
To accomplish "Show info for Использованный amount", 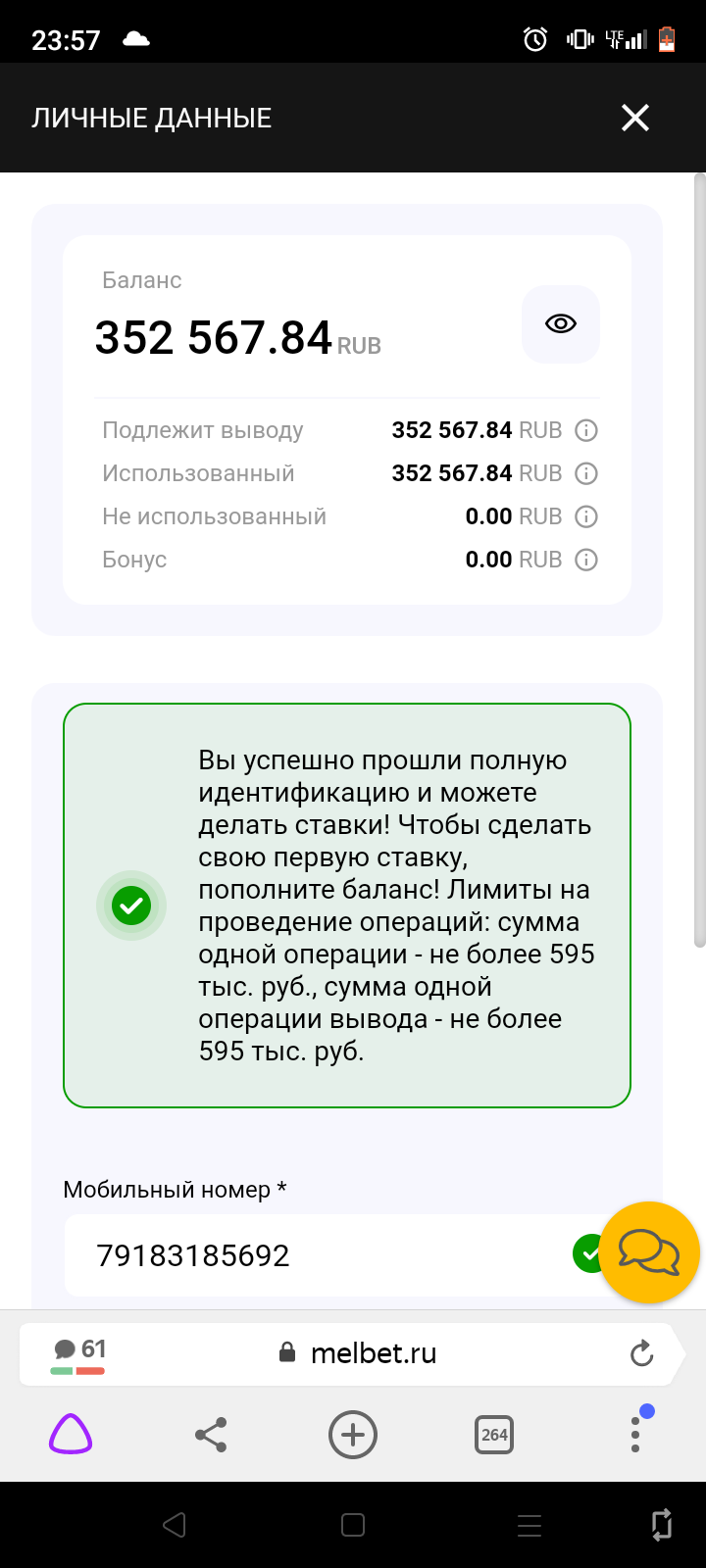I will [586, 473].
